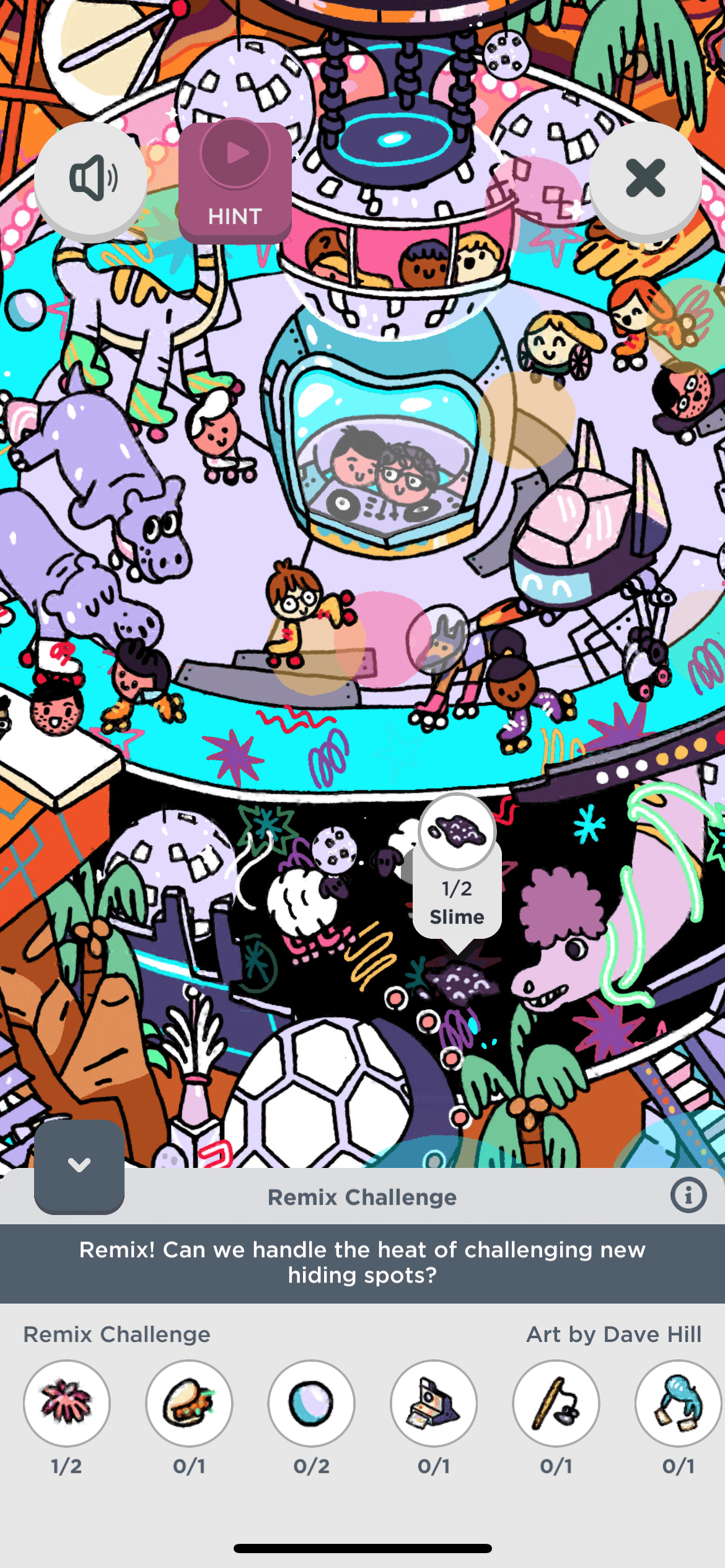Open the Remix Challenge info icon
The image size is (725, 1568).
tap(688, 1195)
